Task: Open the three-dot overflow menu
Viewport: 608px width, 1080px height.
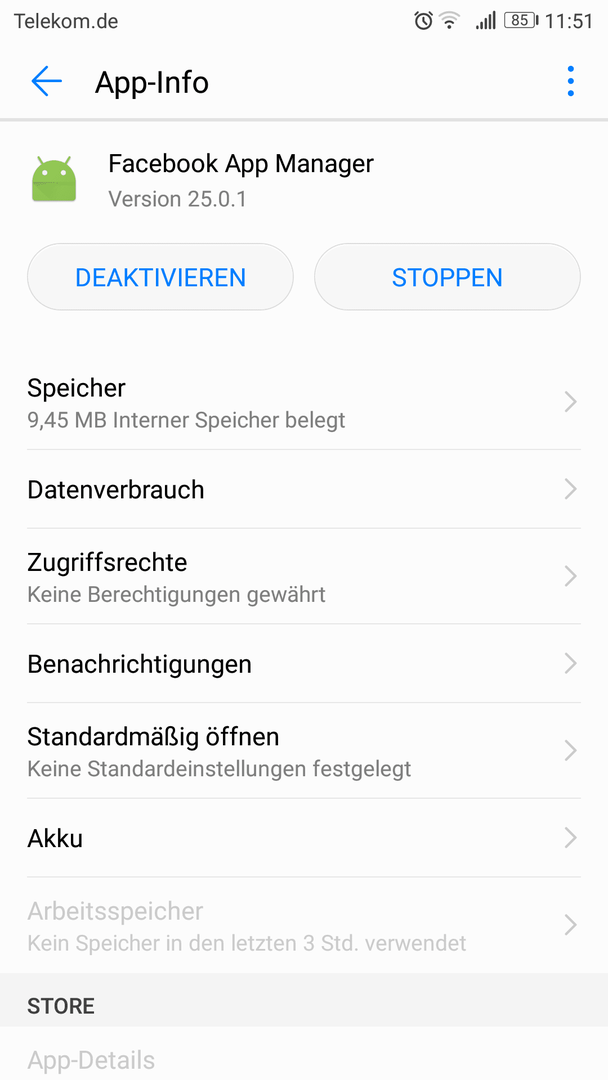Action: click(x=570, y=81)
